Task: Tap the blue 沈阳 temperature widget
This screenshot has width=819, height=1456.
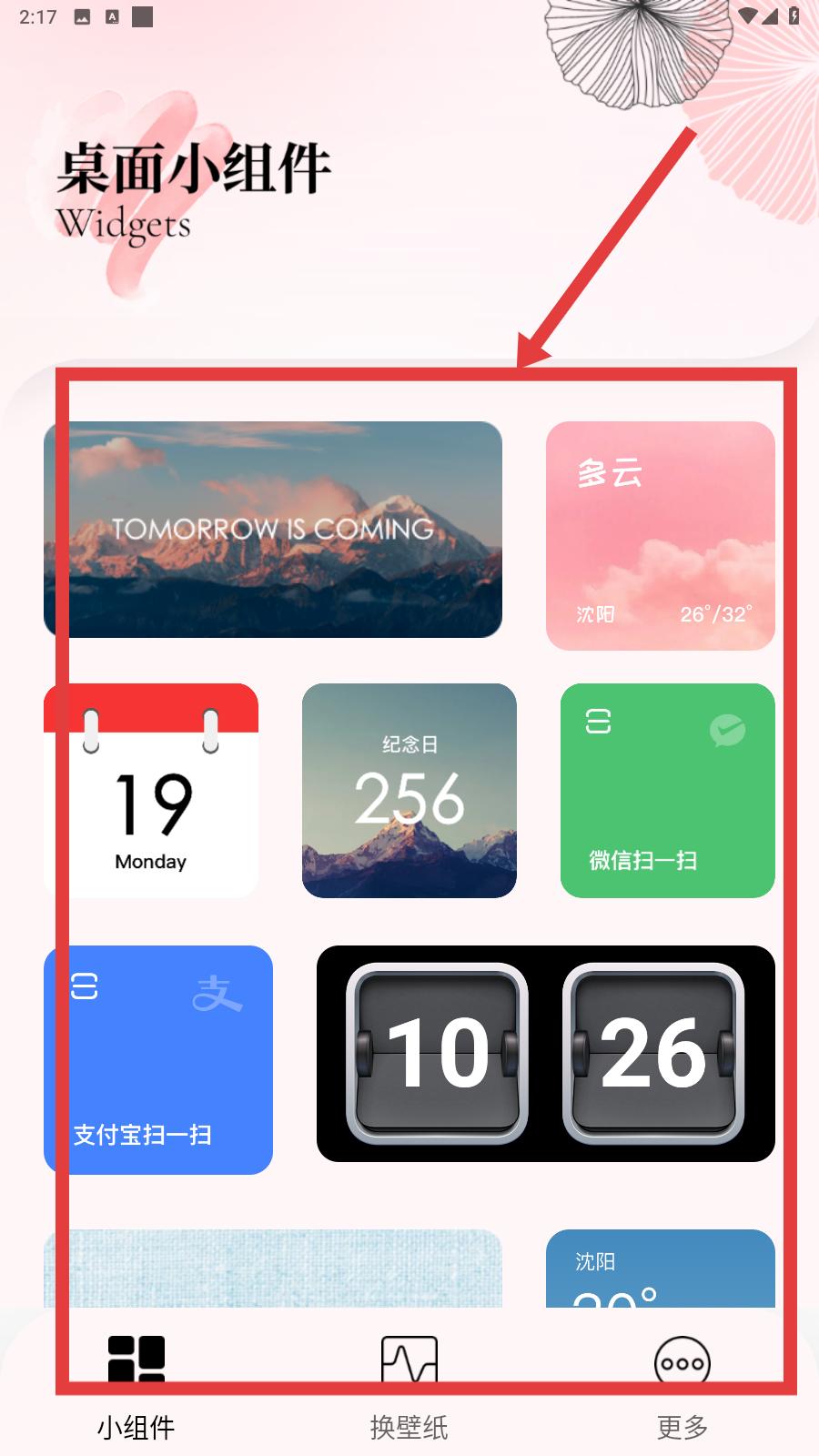Action: (x=661, y=1269)
